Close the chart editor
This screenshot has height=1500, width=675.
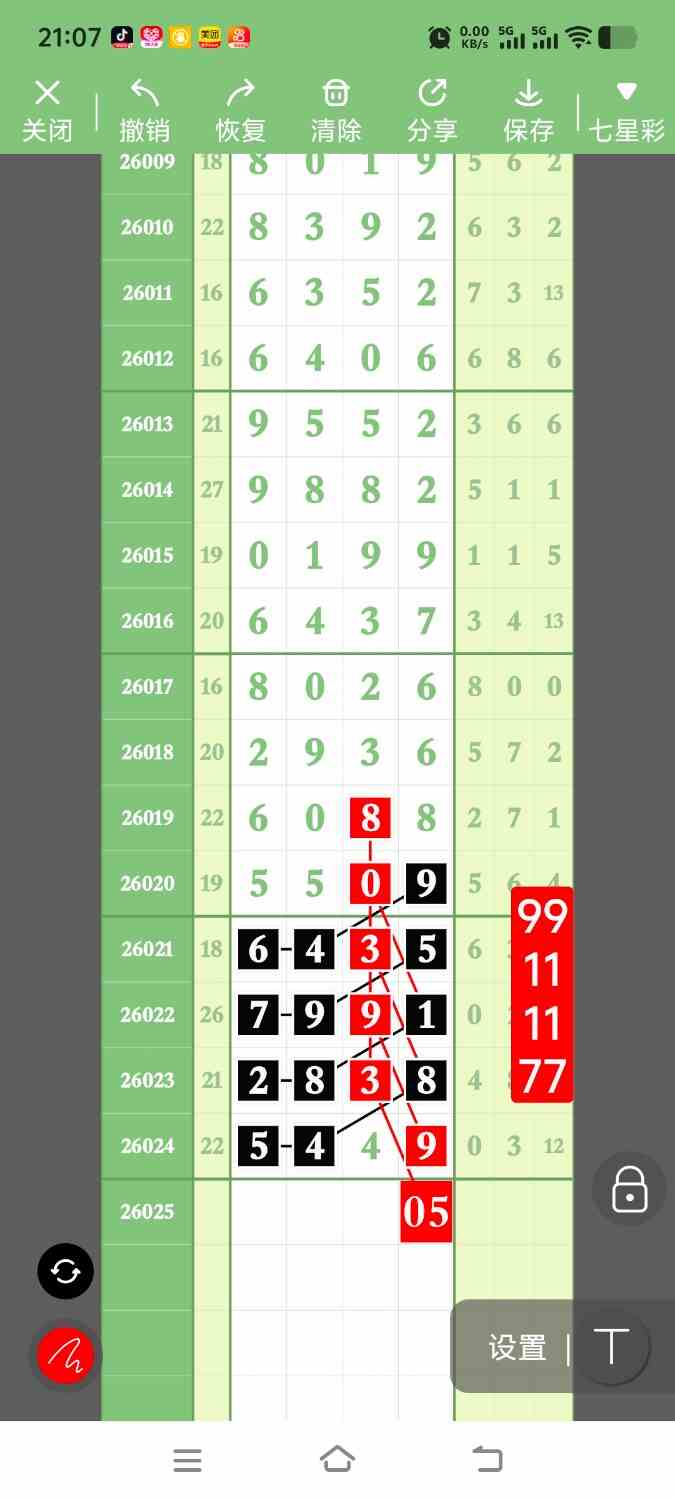(47, 111)
